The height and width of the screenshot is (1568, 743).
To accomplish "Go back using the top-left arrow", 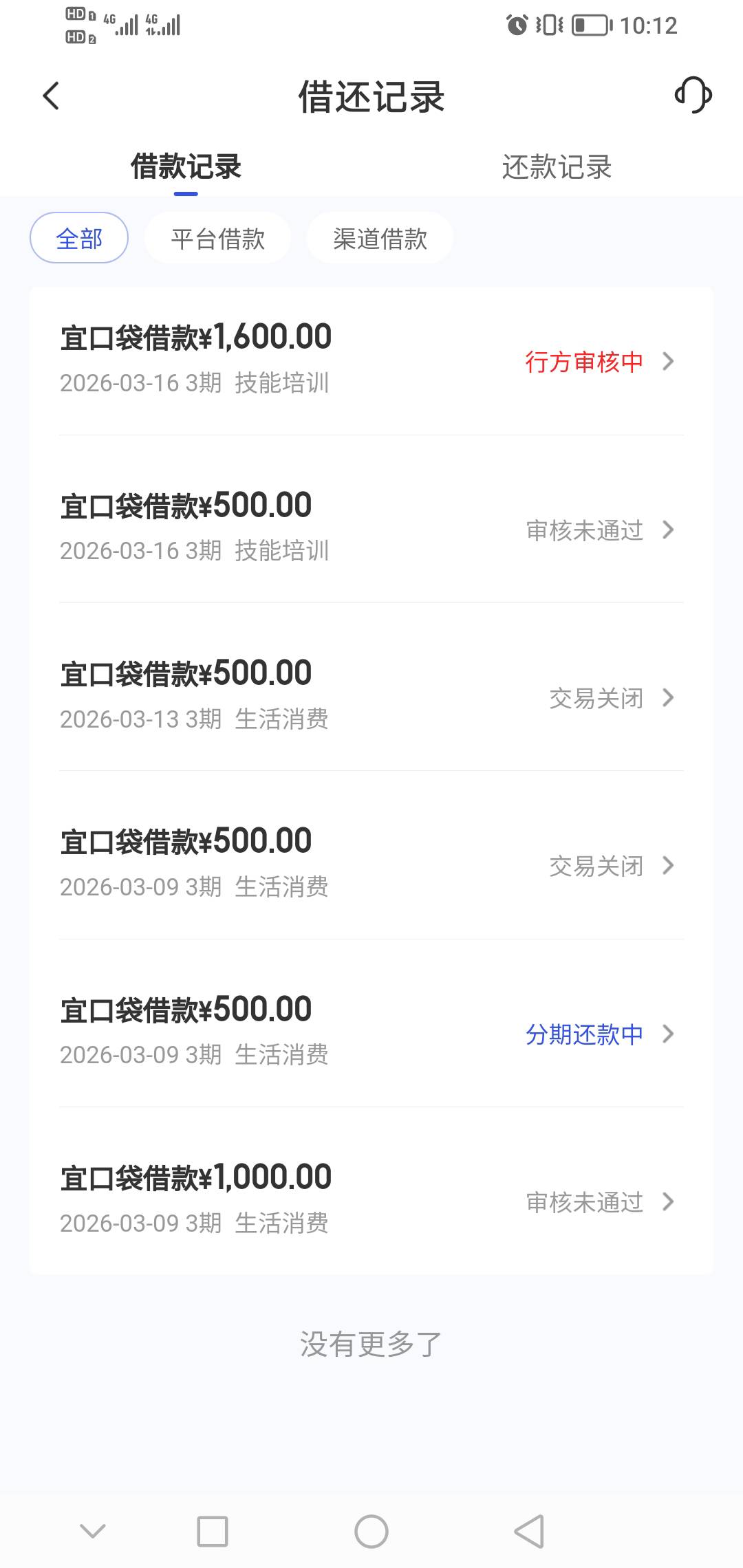I will coord(51,96).
